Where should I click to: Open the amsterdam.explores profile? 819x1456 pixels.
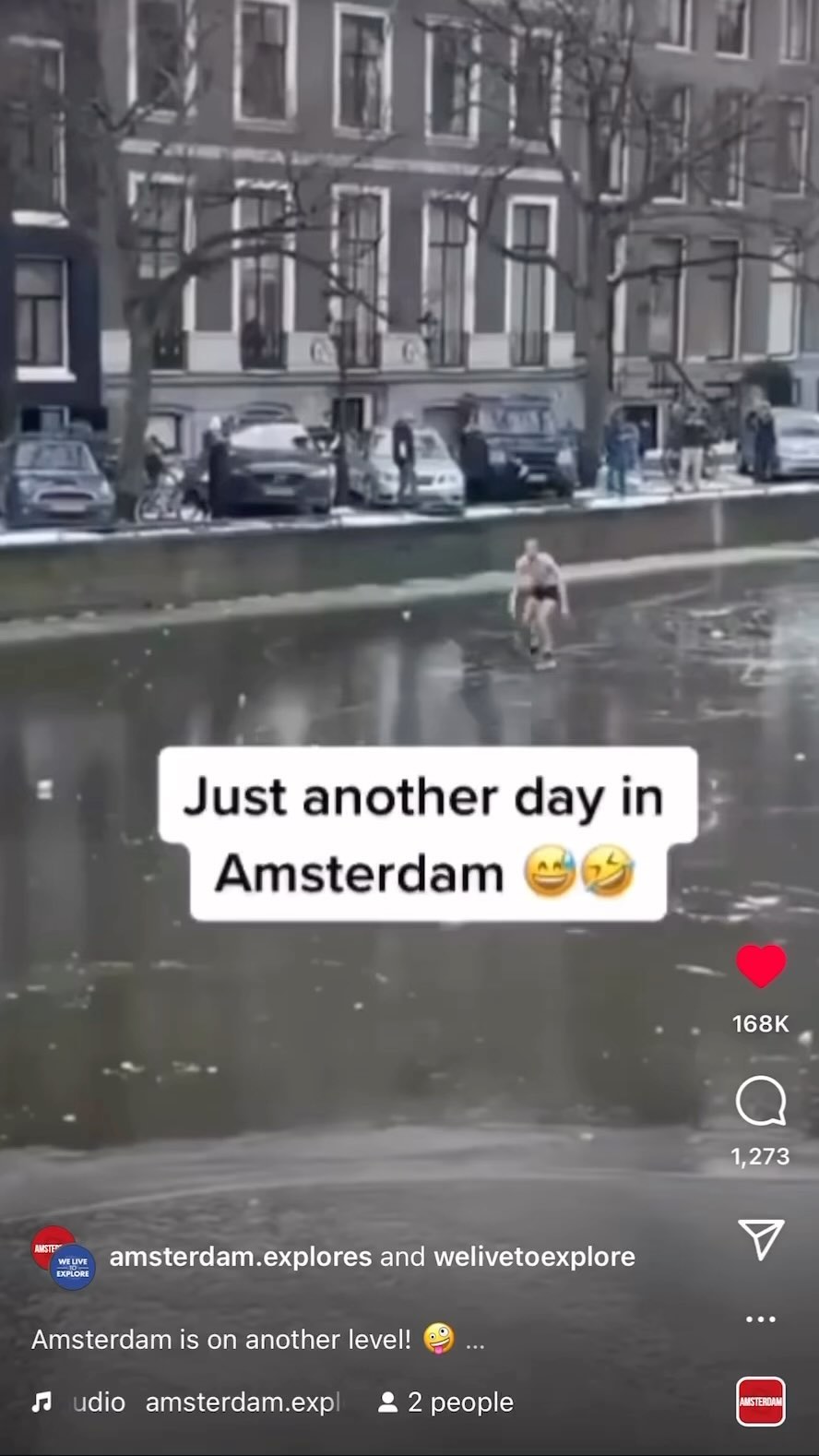[240, 1257]
